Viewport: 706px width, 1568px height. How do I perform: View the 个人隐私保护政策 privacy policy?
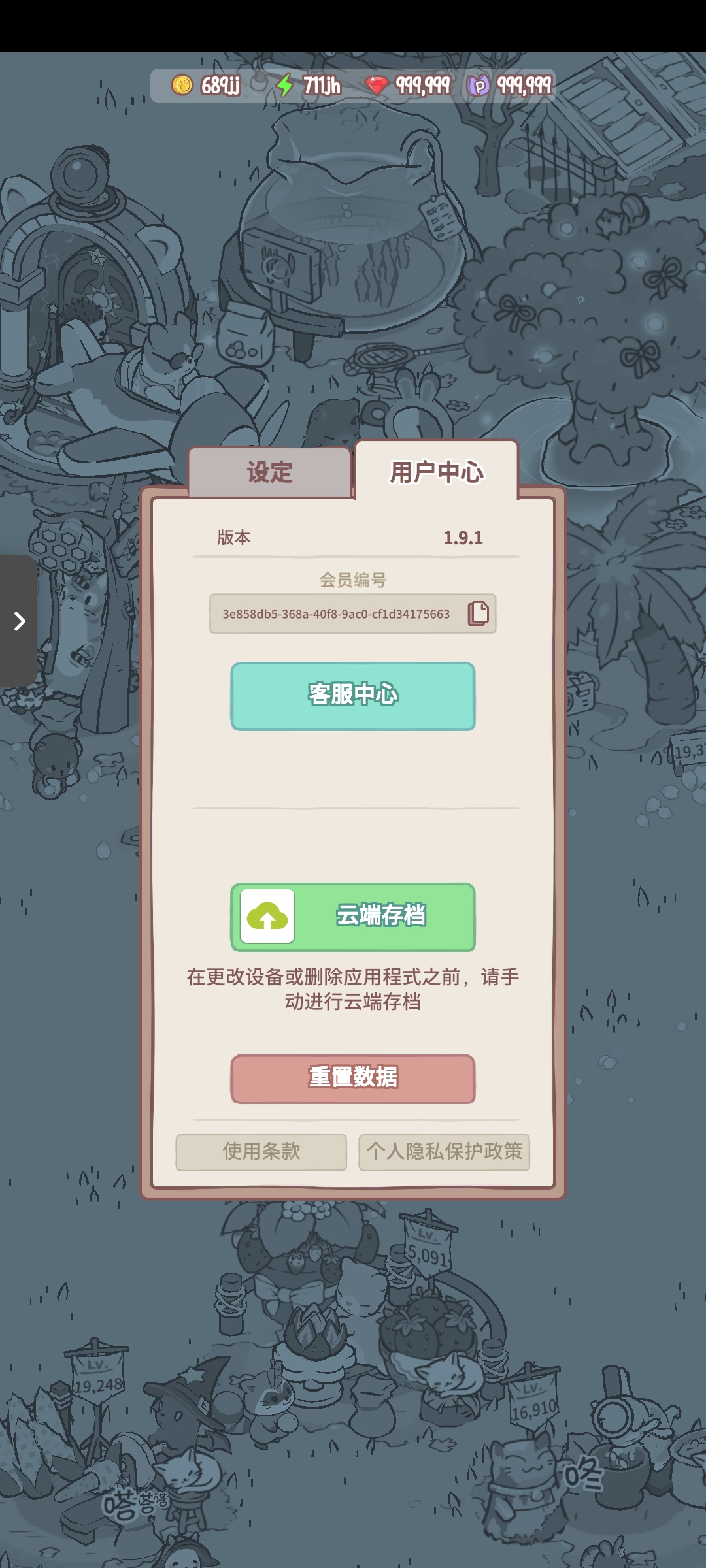444,1152
